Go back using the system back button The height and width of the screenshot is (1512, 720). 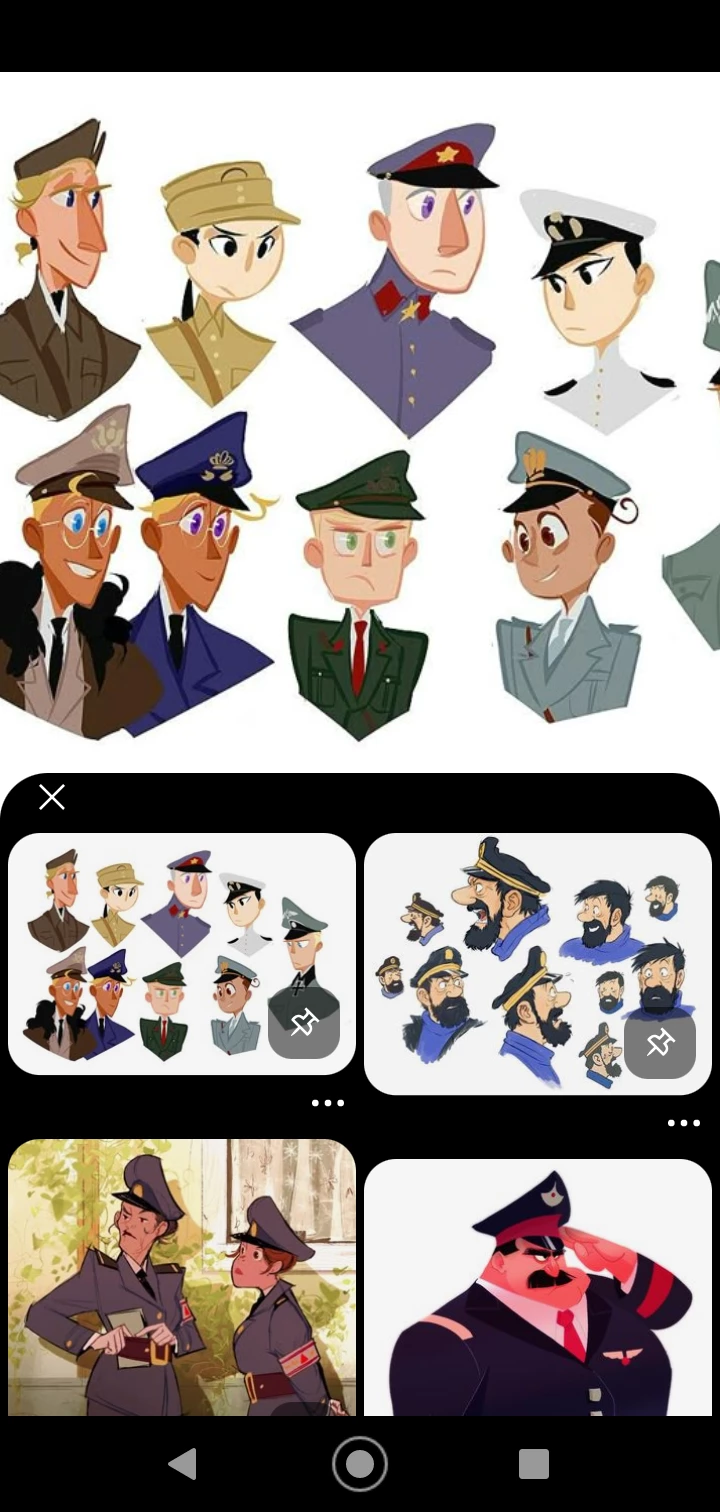[x=183, y=1464]
